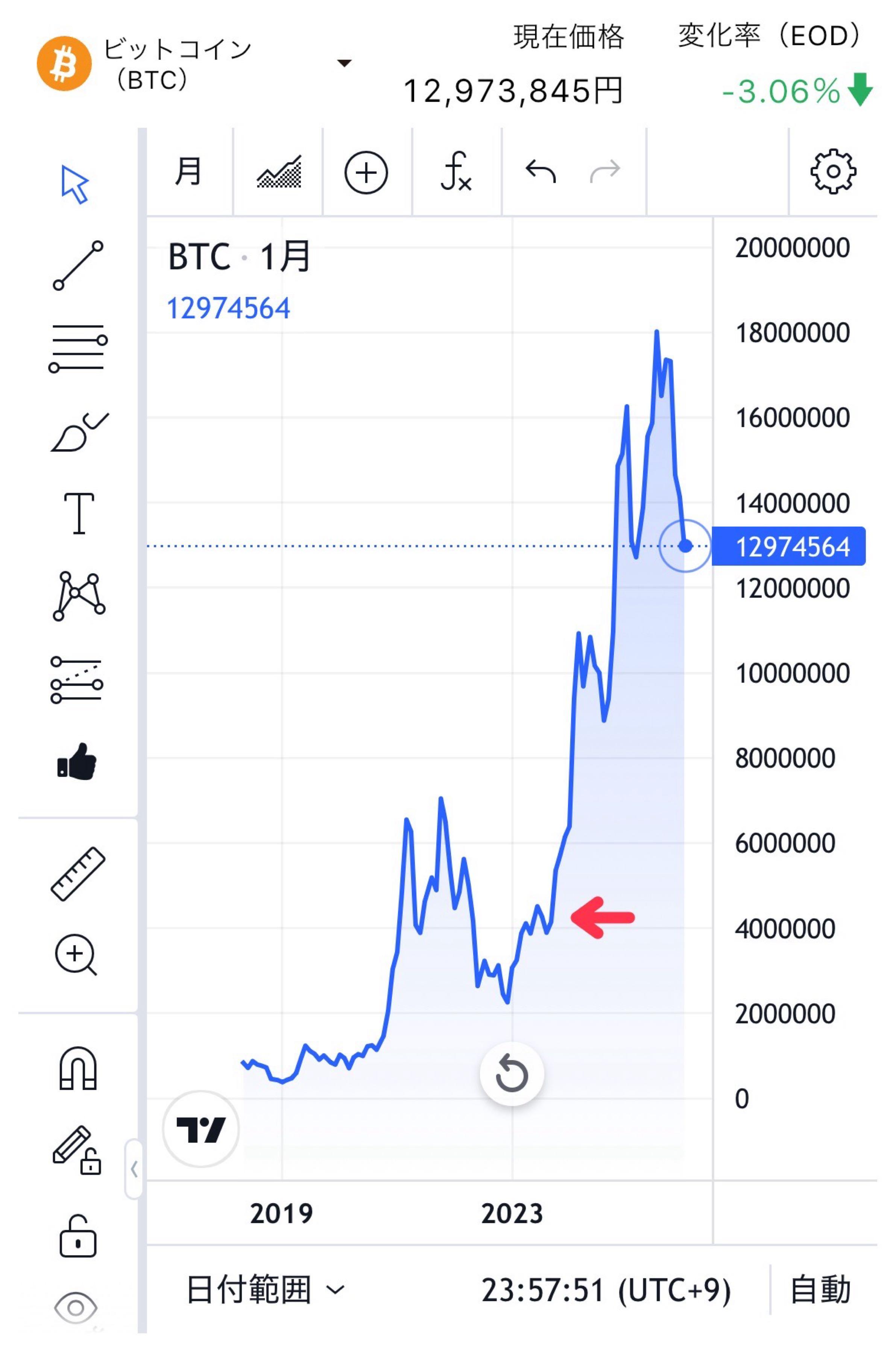Select the arrow cursor tool

coord(76,185)
